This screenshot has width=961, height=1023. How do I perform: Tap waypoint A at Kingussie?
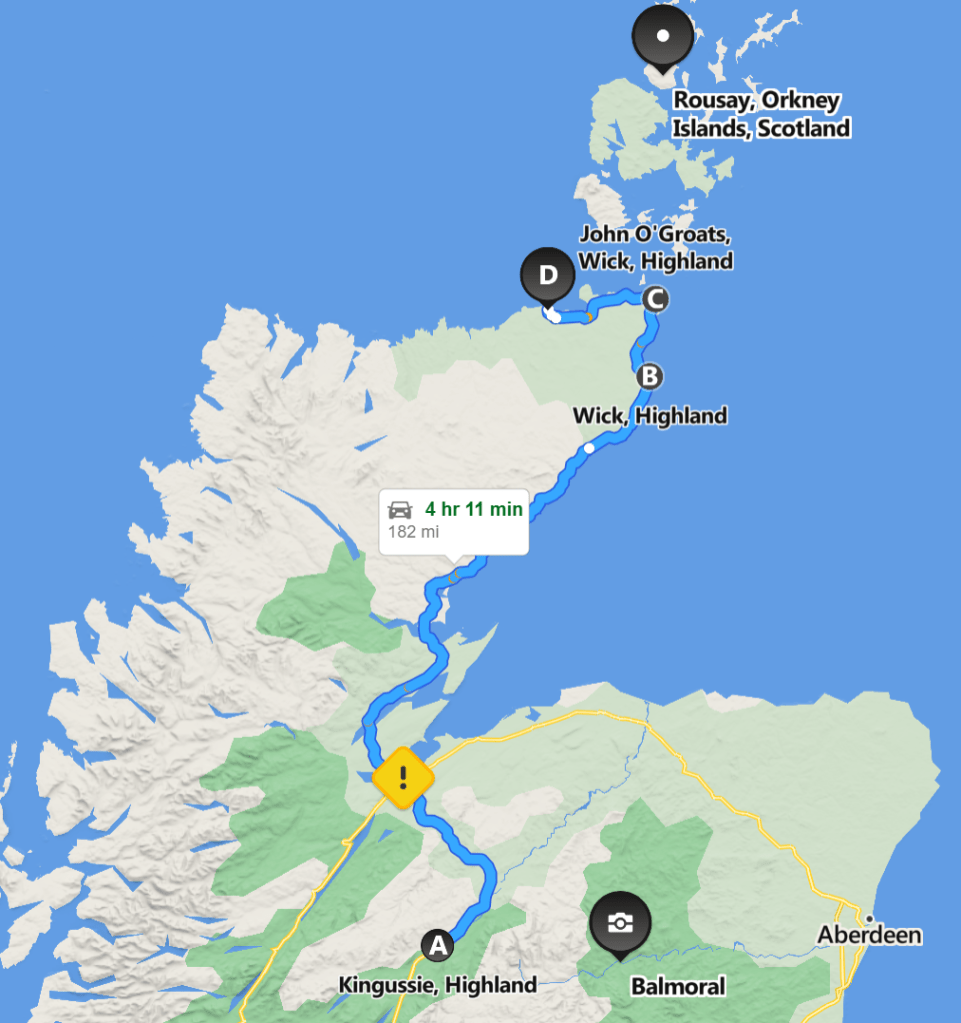click(x=436, y=944)
